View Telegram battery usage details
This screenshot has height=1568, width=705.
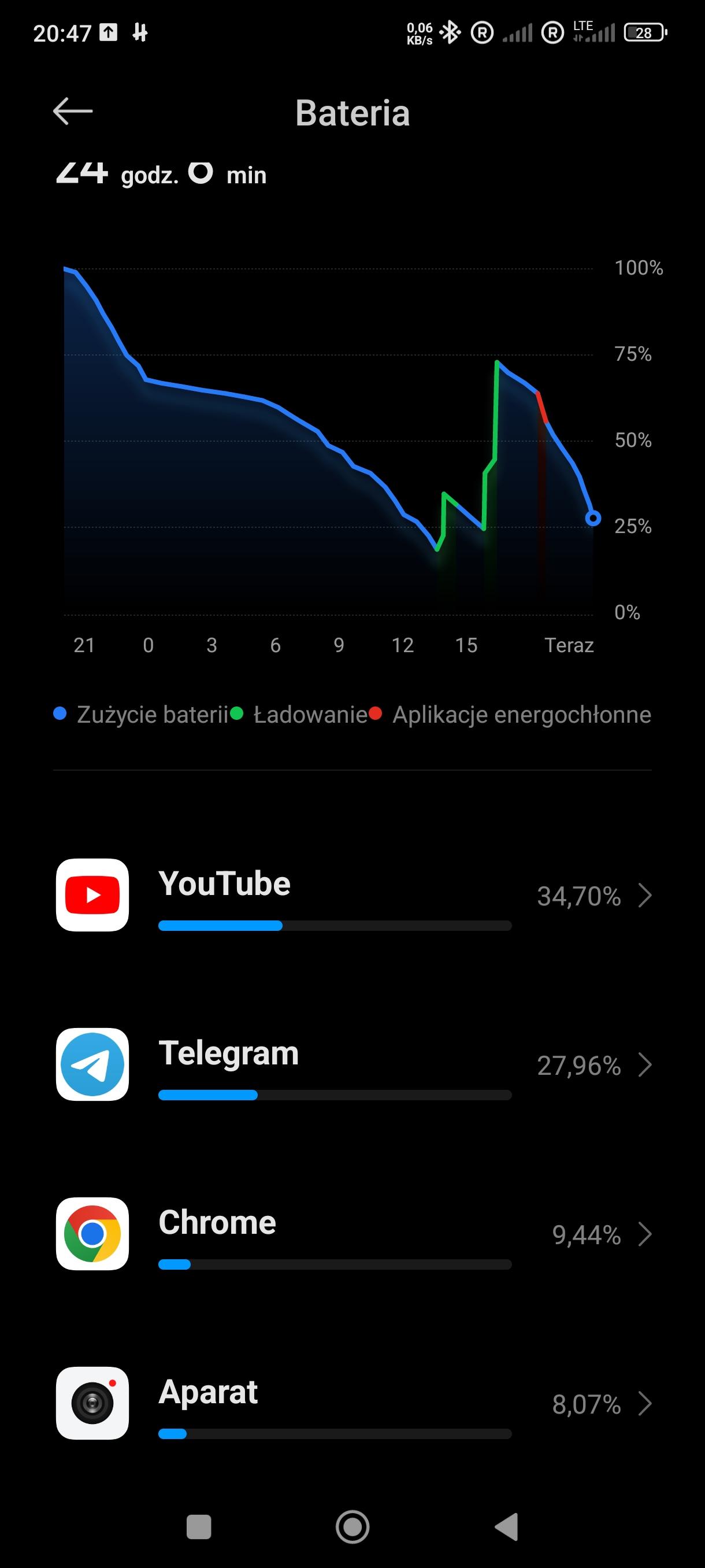(353, 1064)
